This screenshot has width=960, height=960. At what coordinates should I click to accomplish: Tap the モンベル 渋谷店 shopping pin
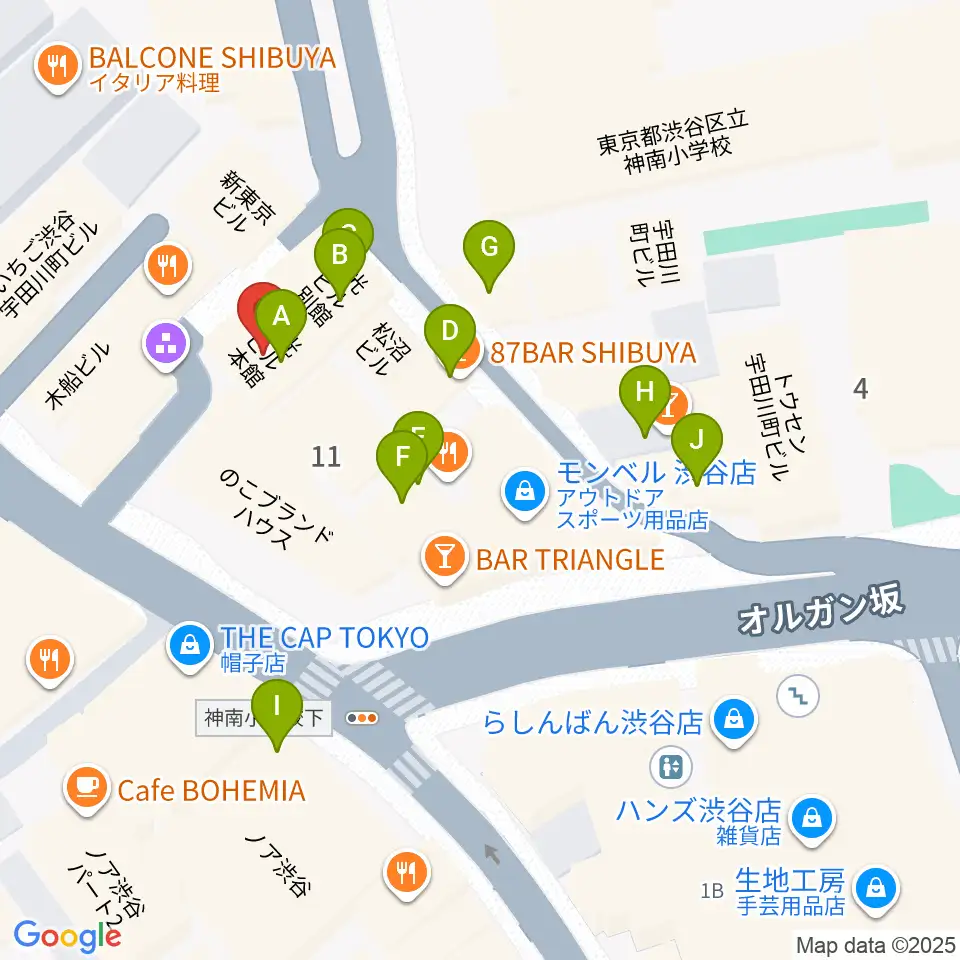point(525,492)
